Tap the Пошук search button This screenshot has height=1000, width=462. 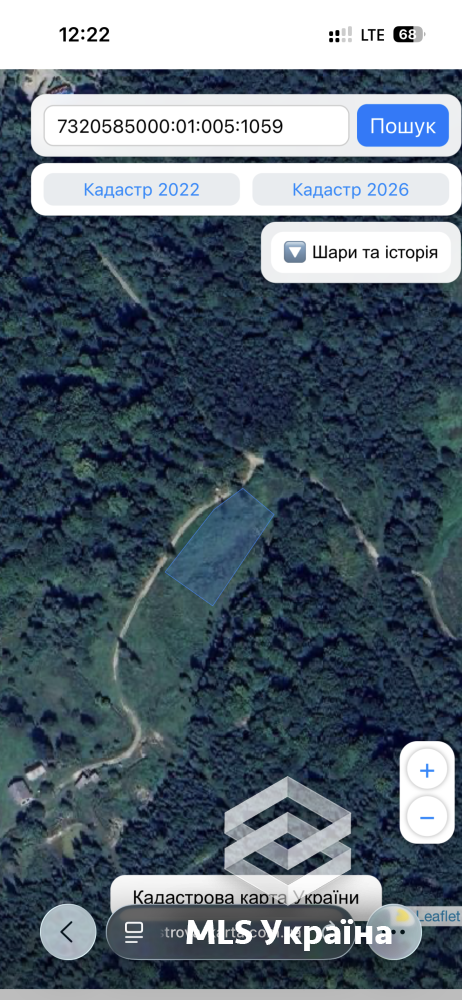[403, 126]
